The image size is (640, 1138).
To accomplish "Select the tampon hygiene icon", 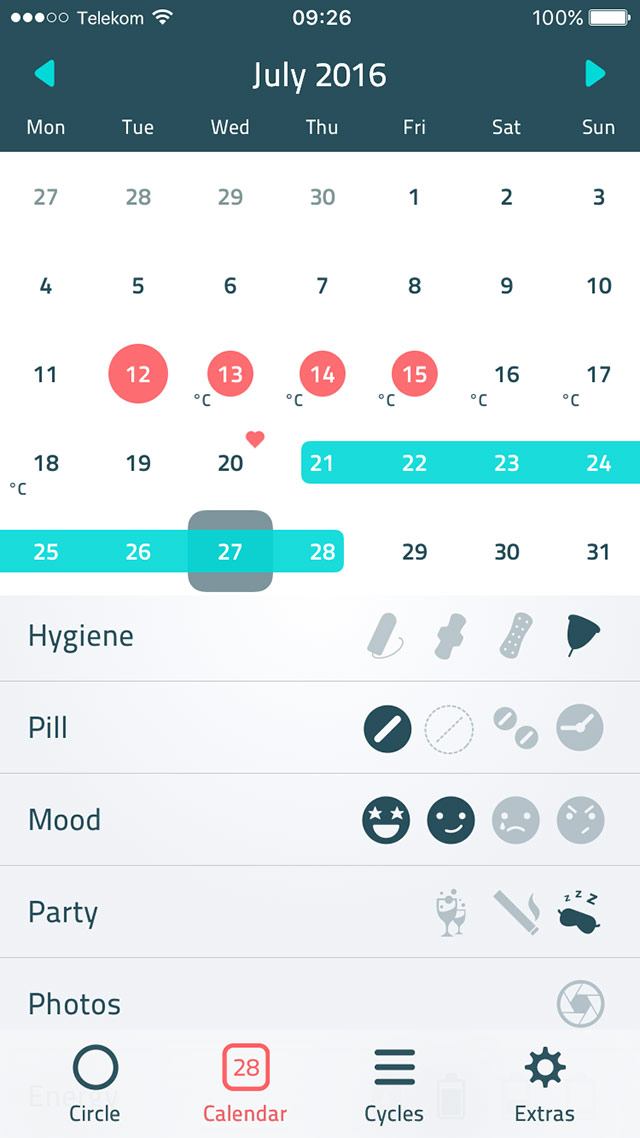I will click(385, 636).
